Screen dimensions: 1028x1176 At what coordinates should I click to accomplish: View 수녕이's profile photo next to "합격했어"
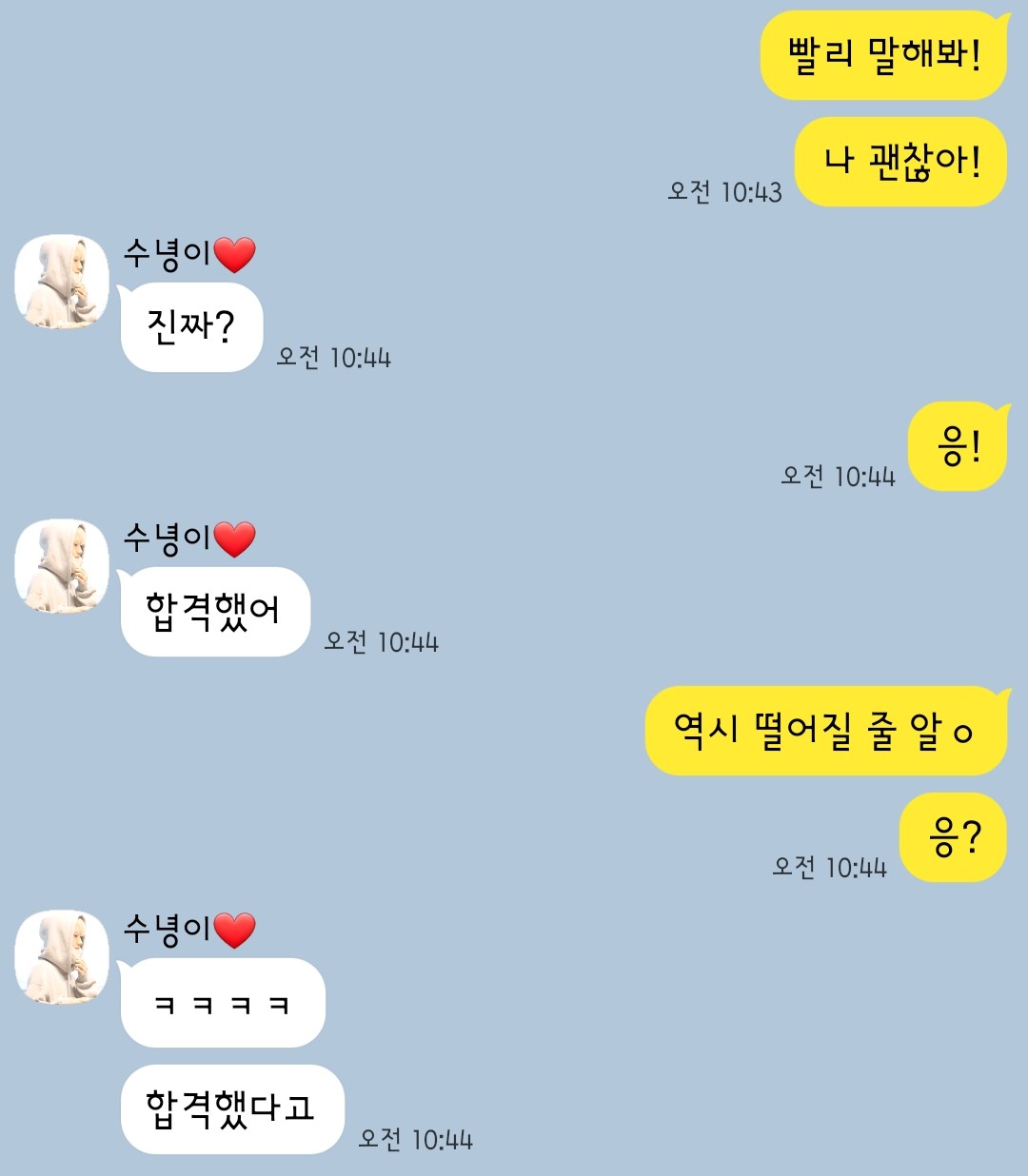point(62,566)
